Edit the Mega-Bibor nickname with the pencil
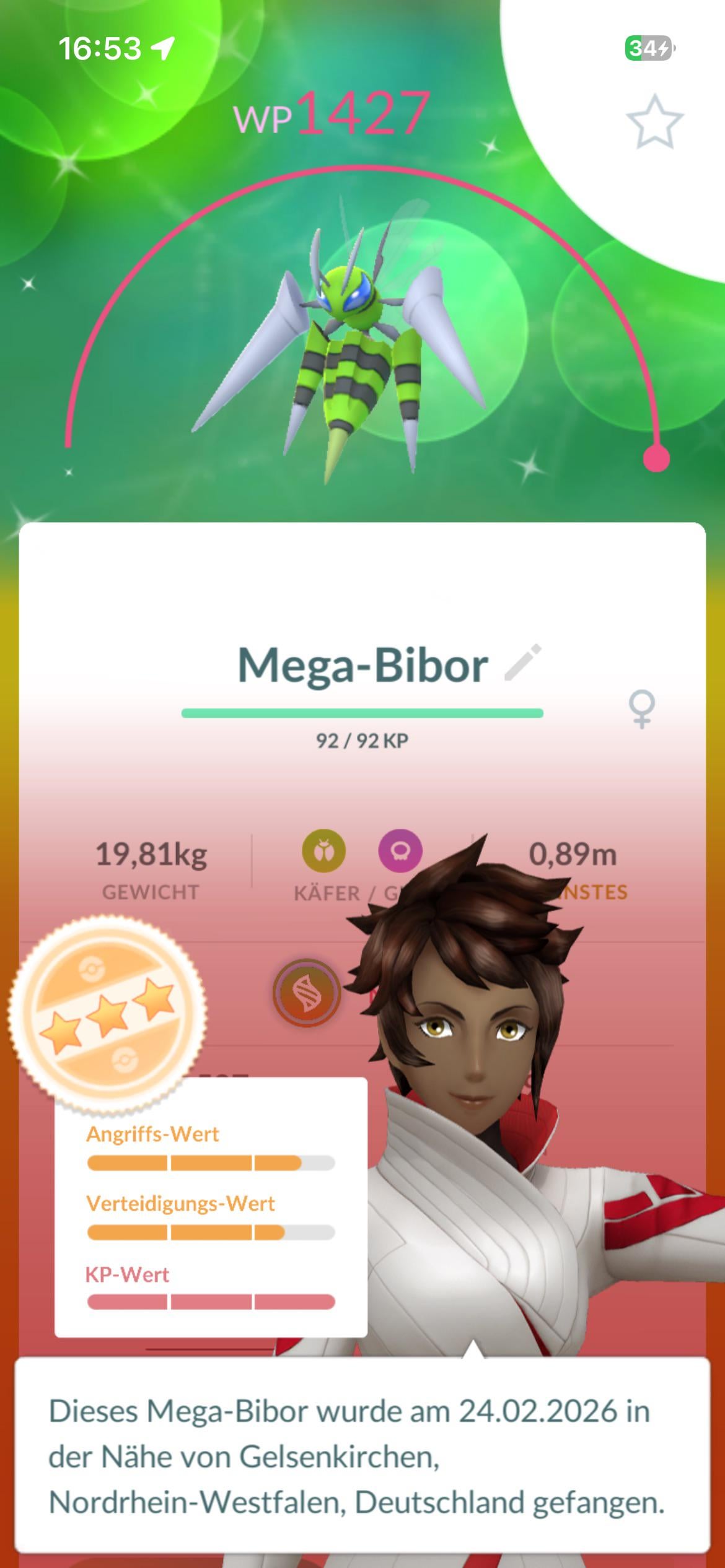The height and width of the screenshot is (1568, 725). [x=523, y=663]
